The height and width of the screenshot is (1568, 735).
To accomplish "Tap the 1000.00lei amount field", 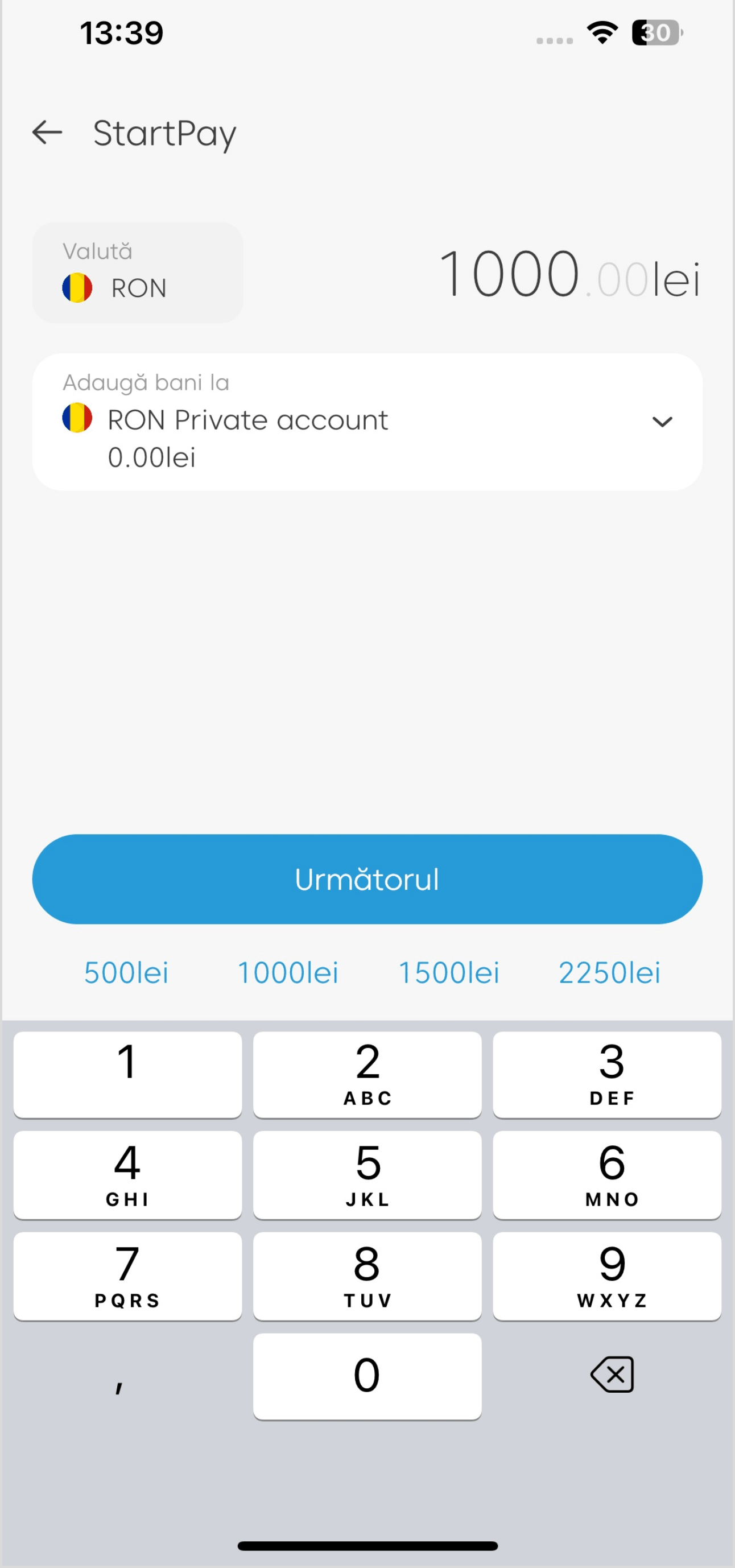I will pos(569,275).
